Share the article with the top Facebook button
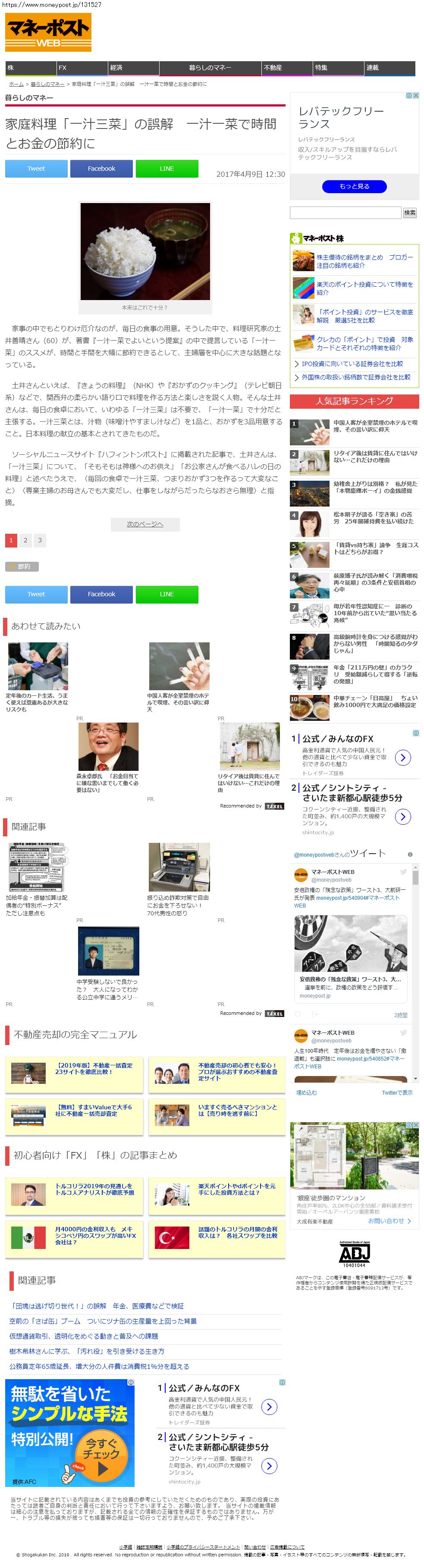Viewport: 424px width, 1568px height. pyautogui.click(x=101, y=169)
